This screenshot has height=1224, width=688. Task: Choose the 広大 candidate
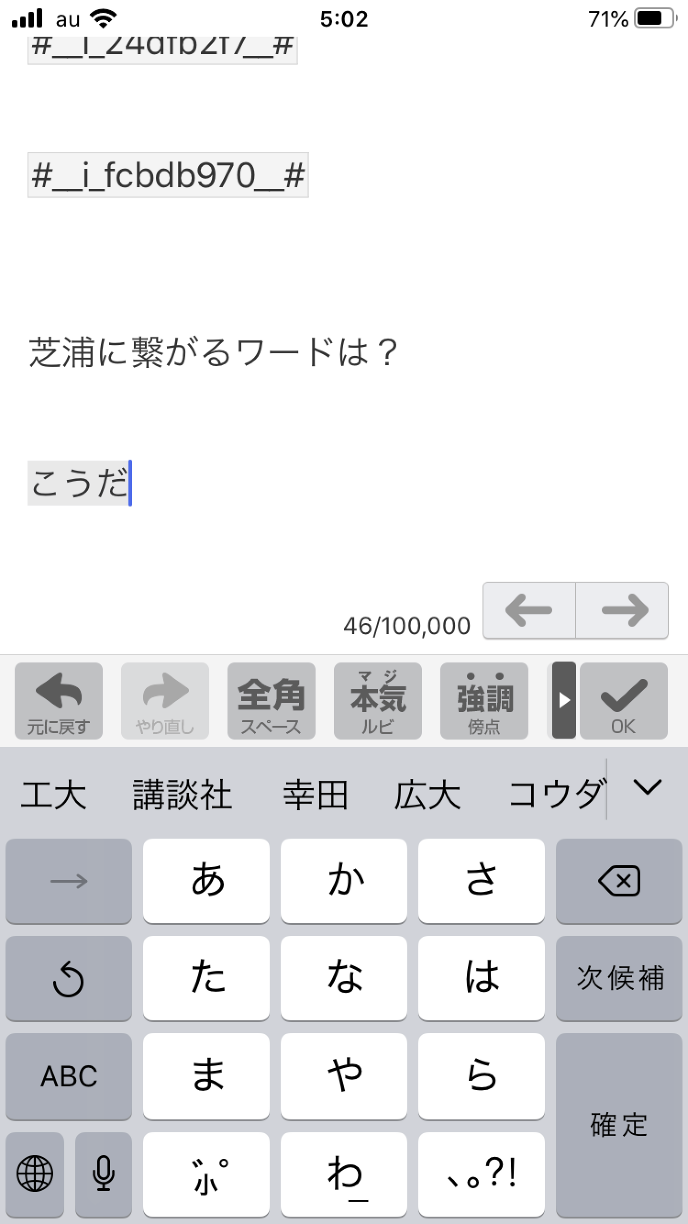[427, 795]
